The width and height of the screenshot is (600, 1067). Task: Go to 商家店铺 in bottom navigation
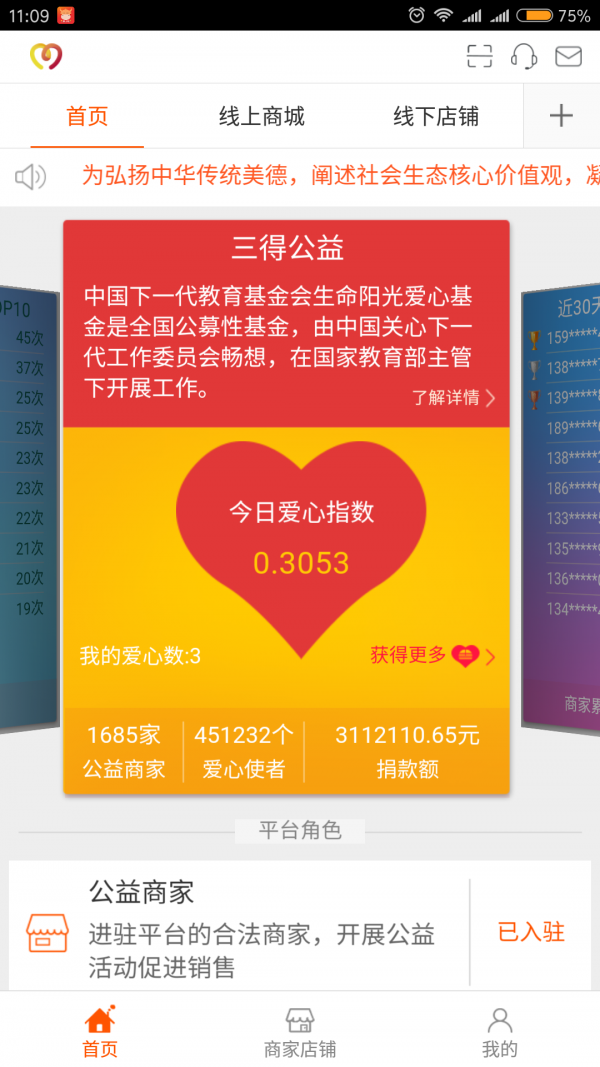coord(300,1032)
